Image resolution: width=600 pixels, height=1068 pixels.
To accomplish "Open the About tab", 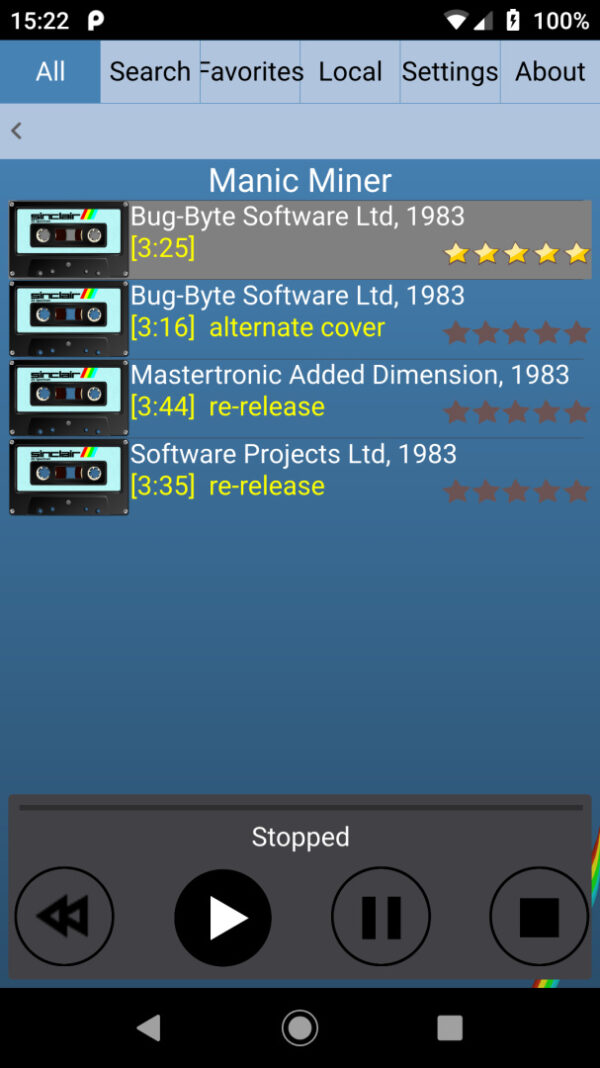I will pos(550,72).
